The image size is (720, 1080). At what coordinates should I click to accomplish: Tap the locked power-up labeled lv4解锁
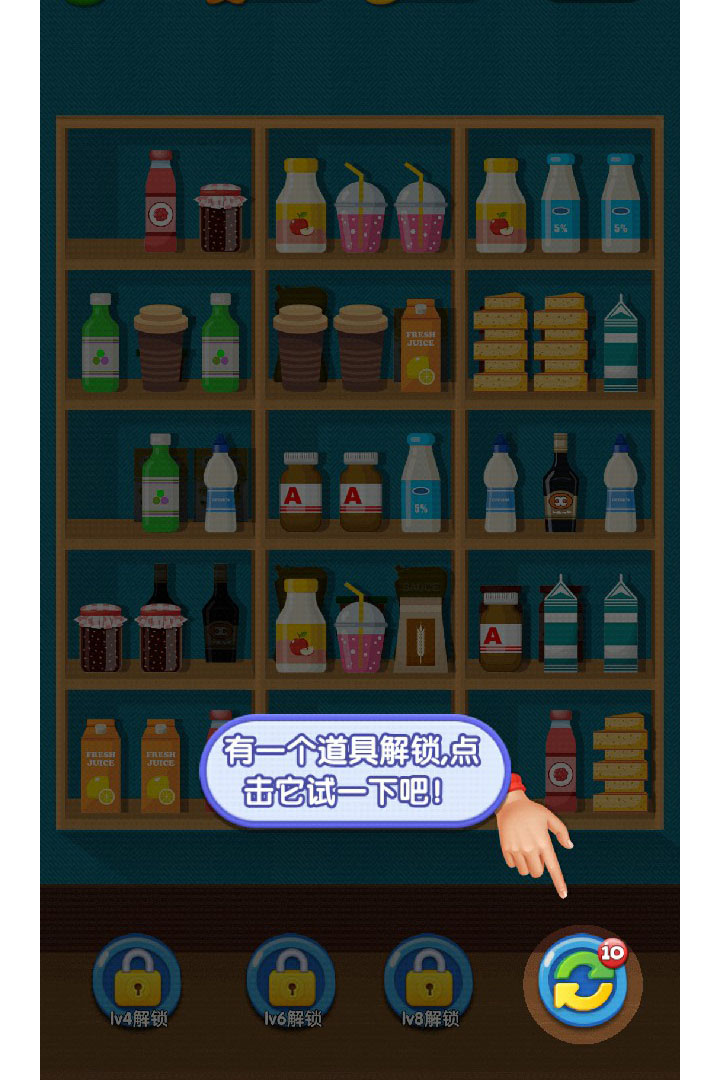[x=137, y=982]
